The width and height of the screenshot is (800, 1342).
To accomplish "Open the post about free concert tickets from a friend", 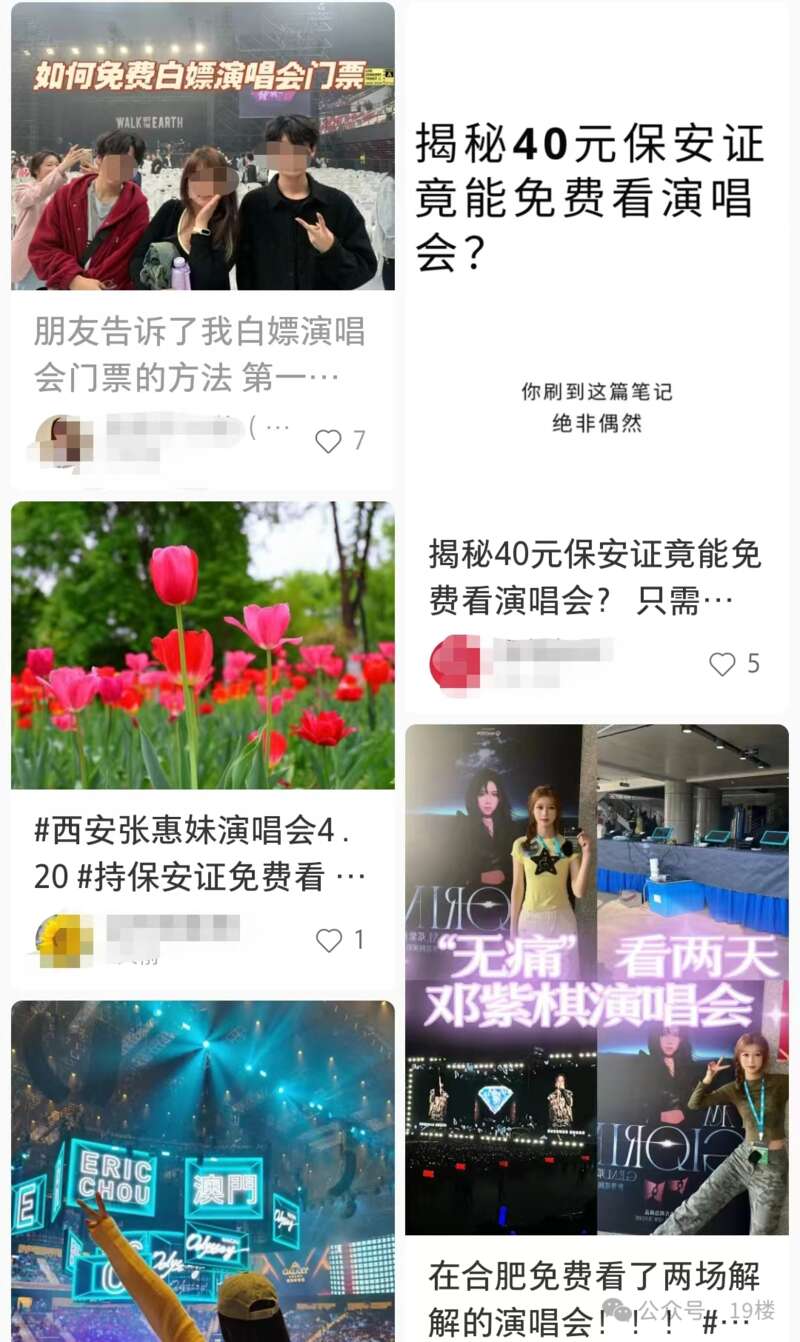I will tap(202, 150).
